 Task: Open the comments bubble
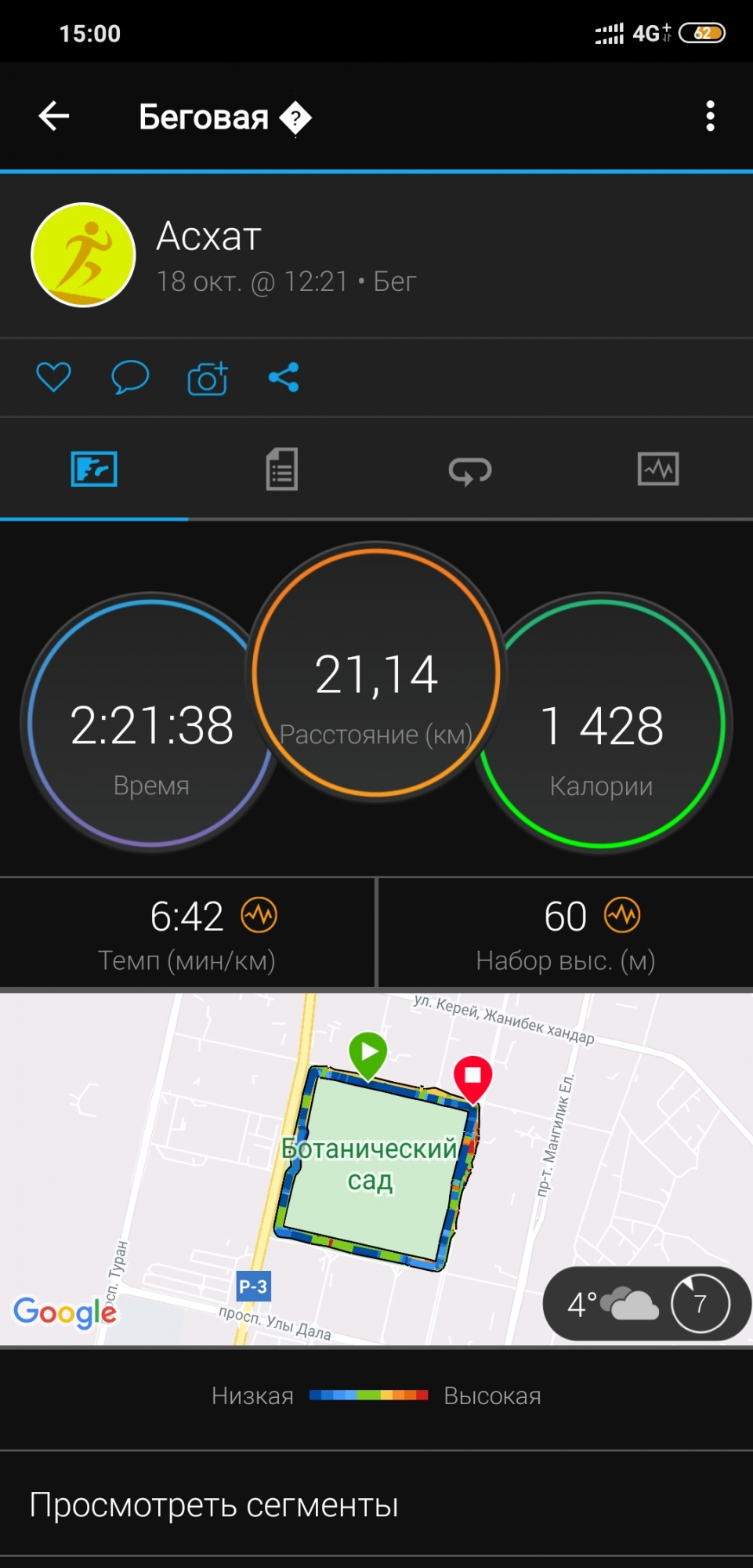pyautogui.click(x=130, y=377)
